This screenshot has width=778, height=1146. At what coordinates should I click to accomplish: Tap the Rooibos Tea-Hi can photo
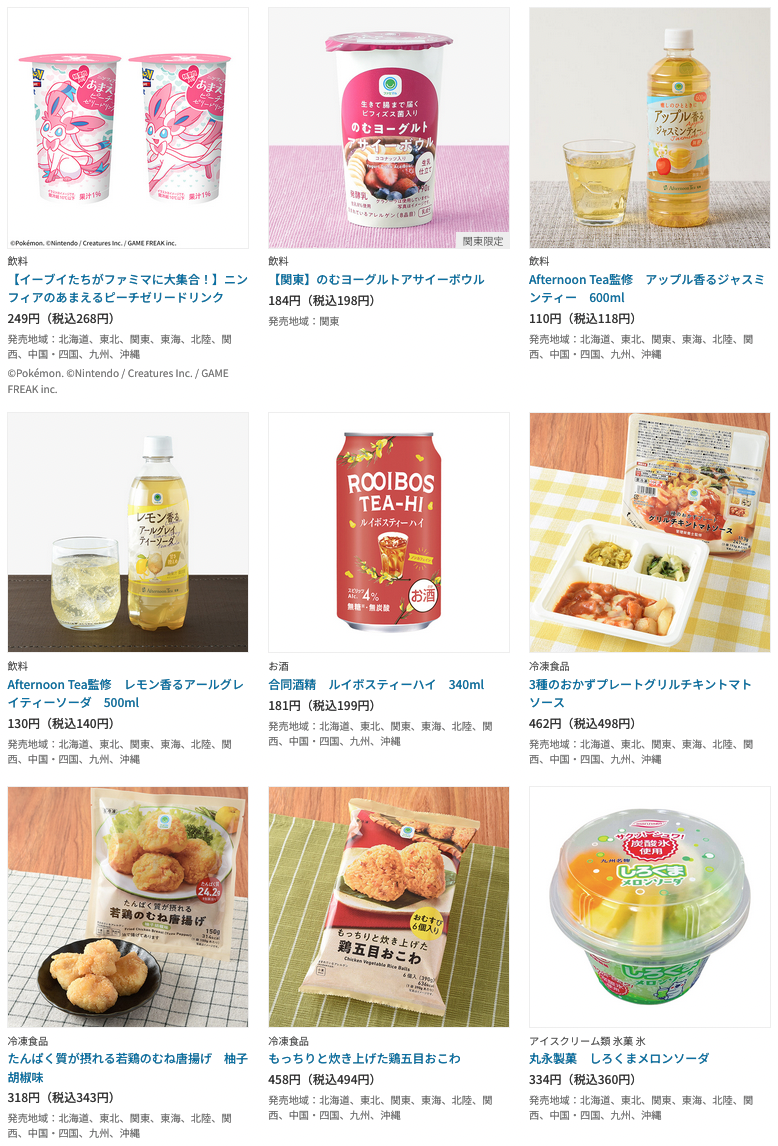pyautogui.click(x=389, y=532)
